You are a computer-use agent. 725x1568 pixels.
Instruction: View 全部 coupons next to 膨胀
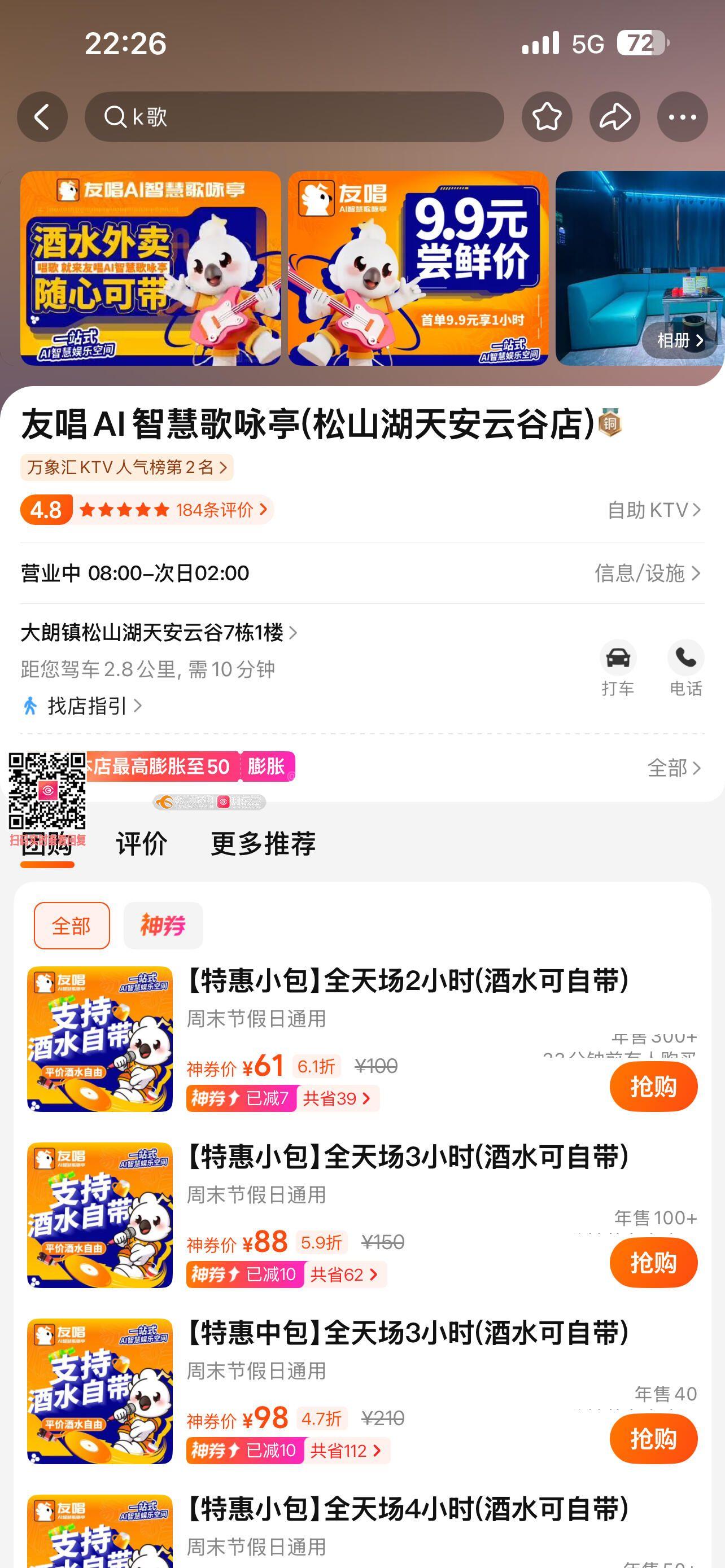point(674,768)
